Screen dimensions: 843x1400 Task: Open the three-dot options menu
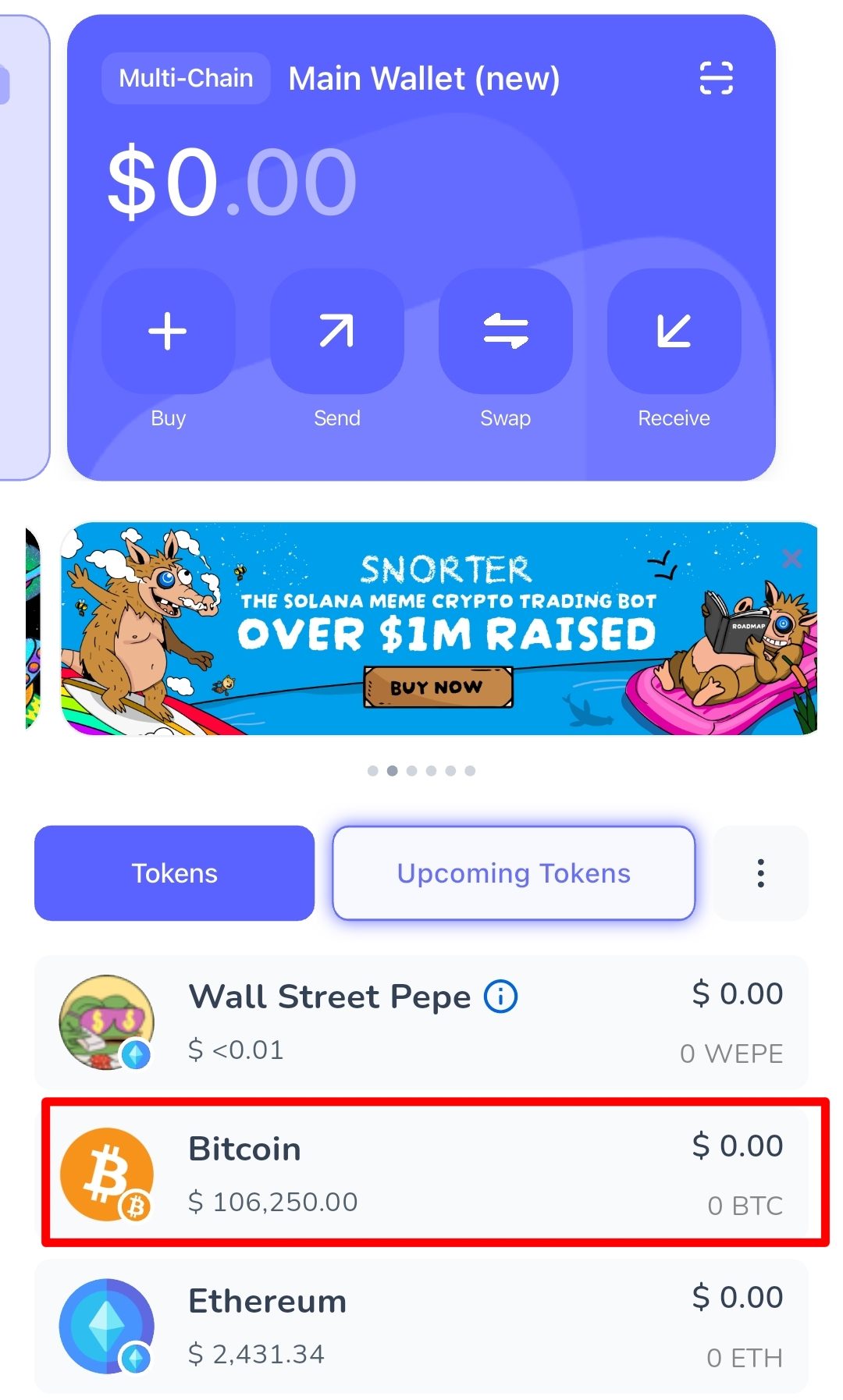pos(760,873)
